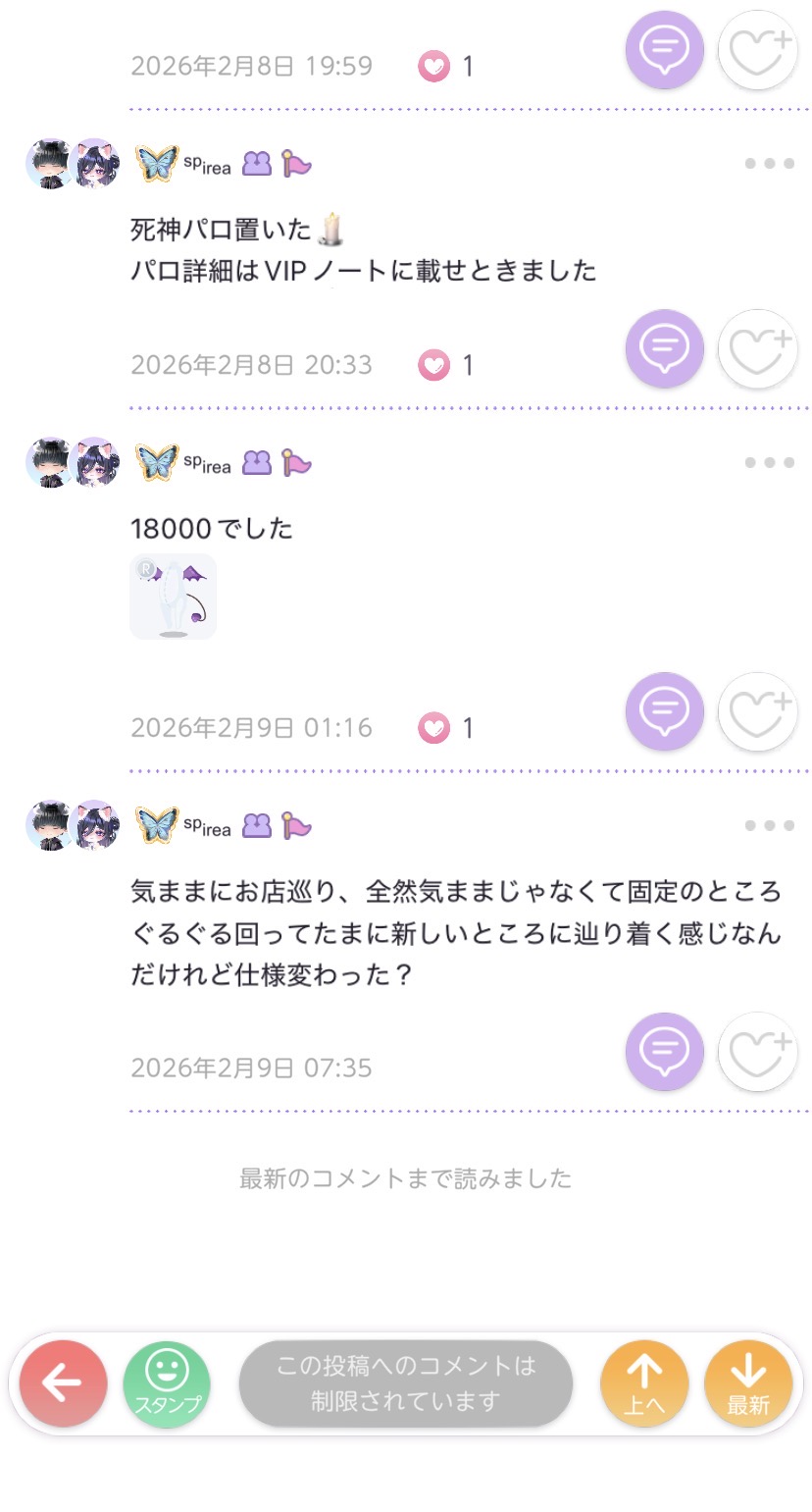Like the comment posted at 19:59
This screenshot has height=1512, width=812.
[x=757, y=49]
